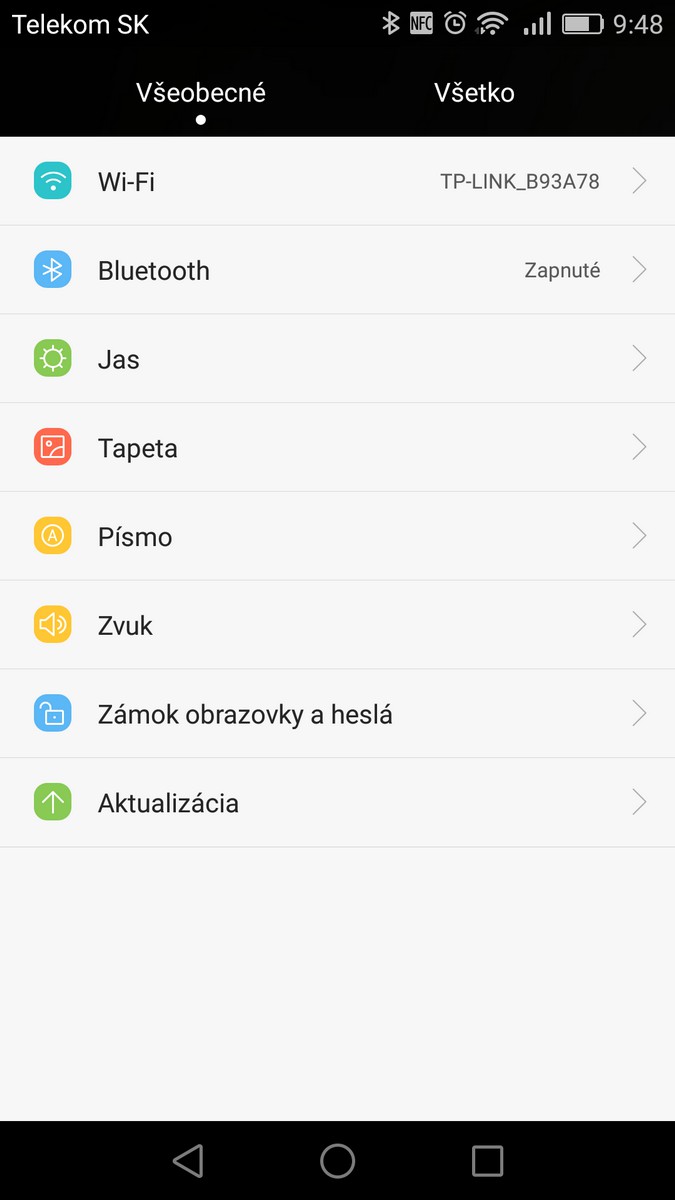Switch to the Všetko tab
Screen dimensions: 675x1200
[x=474, y=93]
